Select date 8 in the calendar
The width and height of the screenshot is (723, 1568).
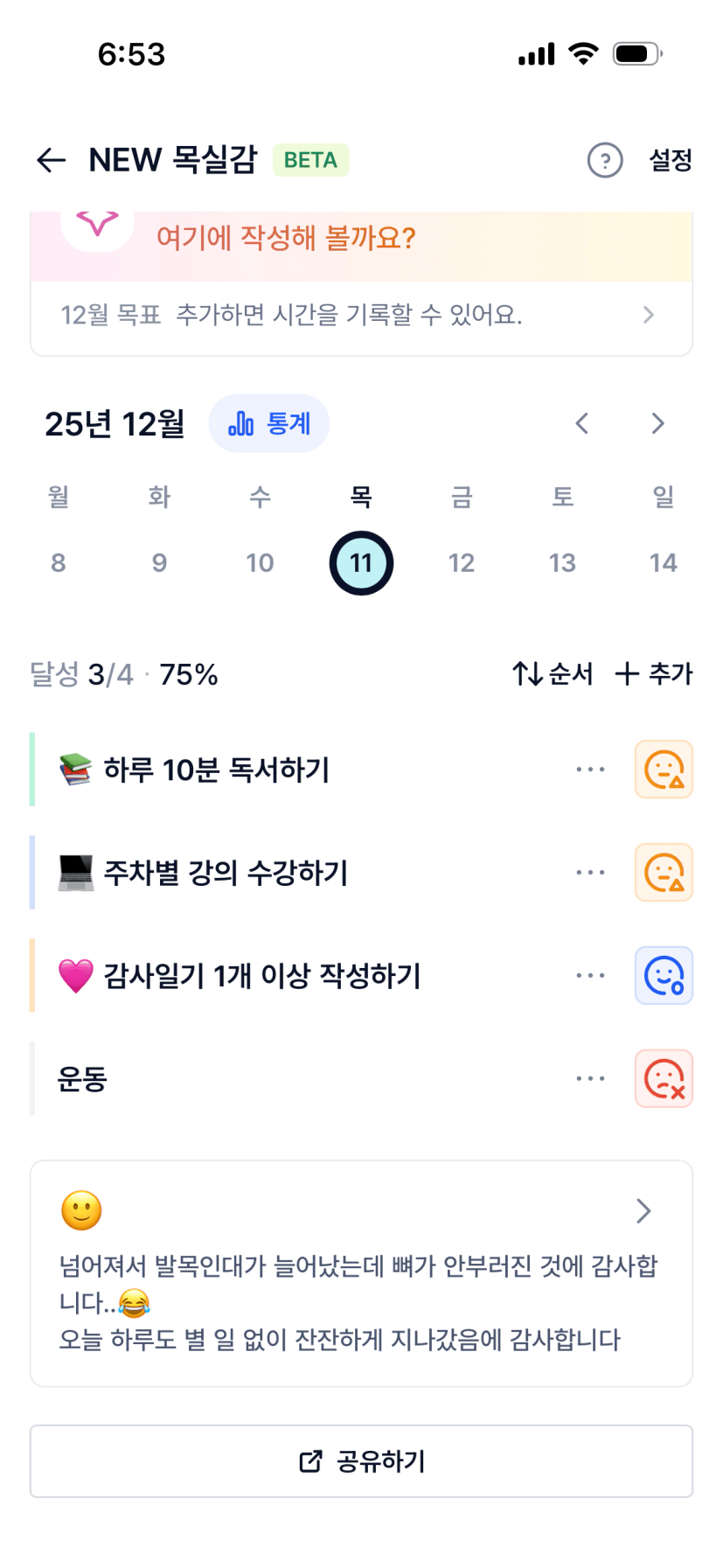pos(59,563)
